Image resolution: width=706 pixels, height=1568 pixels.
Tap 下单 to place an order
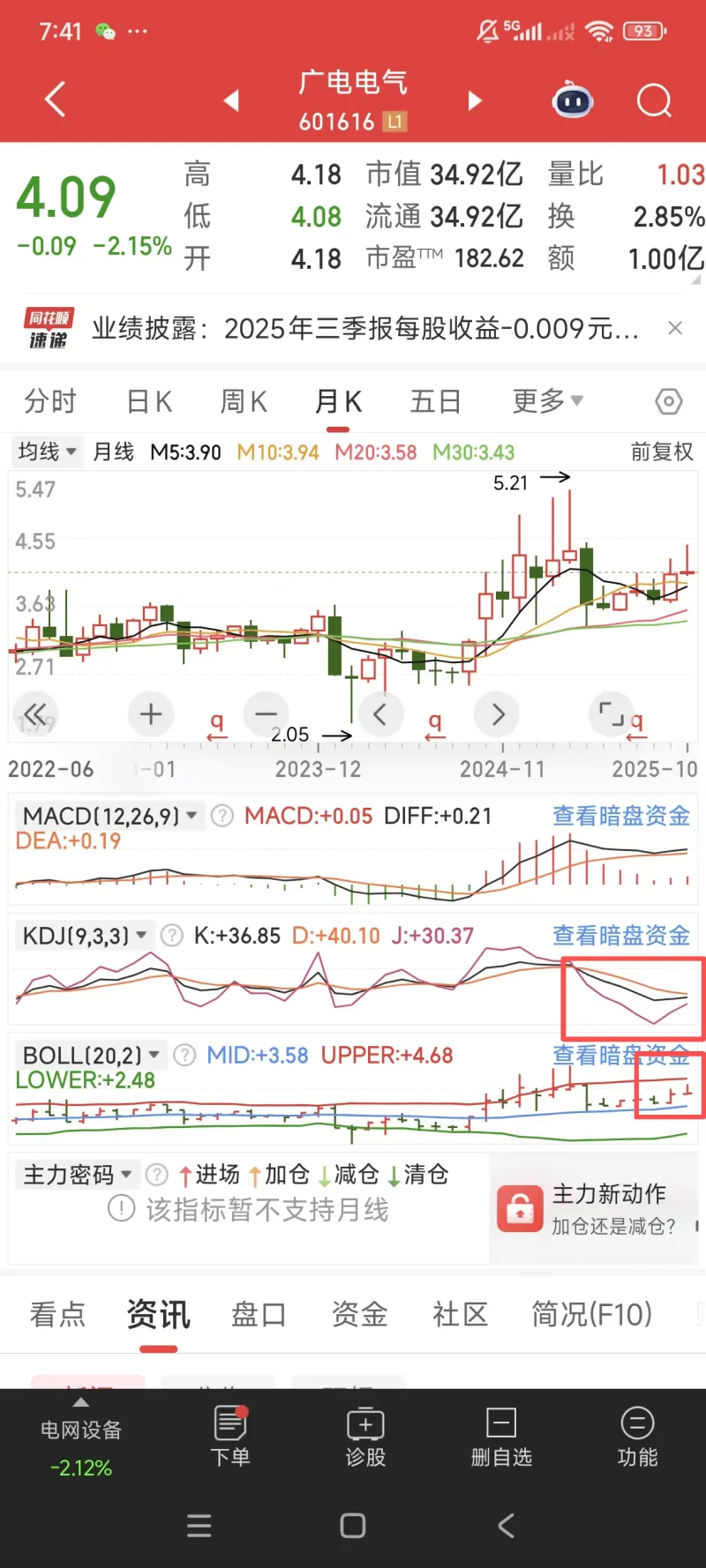click(230, 1436)
